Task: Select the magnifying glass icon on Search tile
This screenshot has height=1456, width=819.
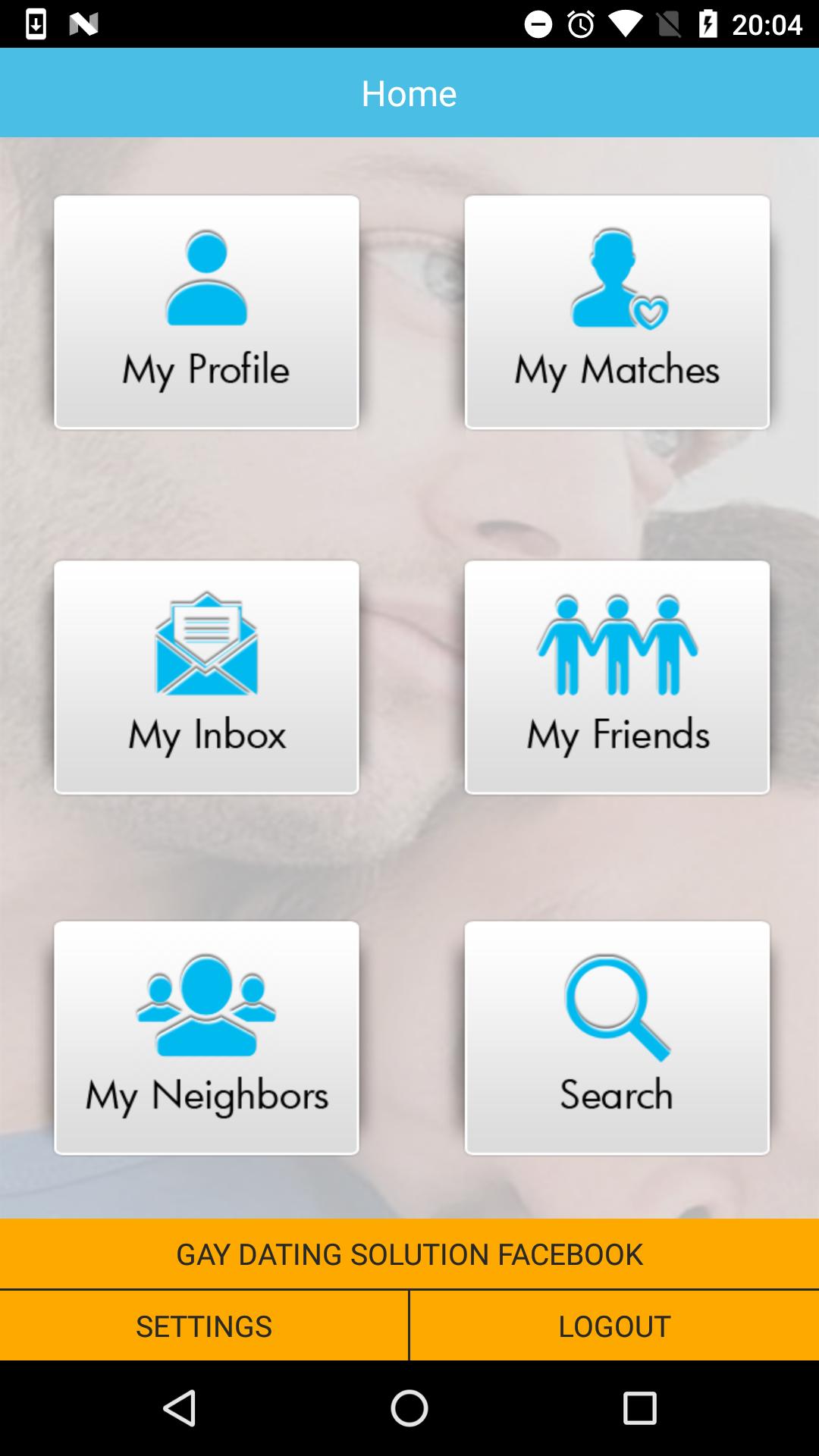Action: click(x=616, y=1009)
